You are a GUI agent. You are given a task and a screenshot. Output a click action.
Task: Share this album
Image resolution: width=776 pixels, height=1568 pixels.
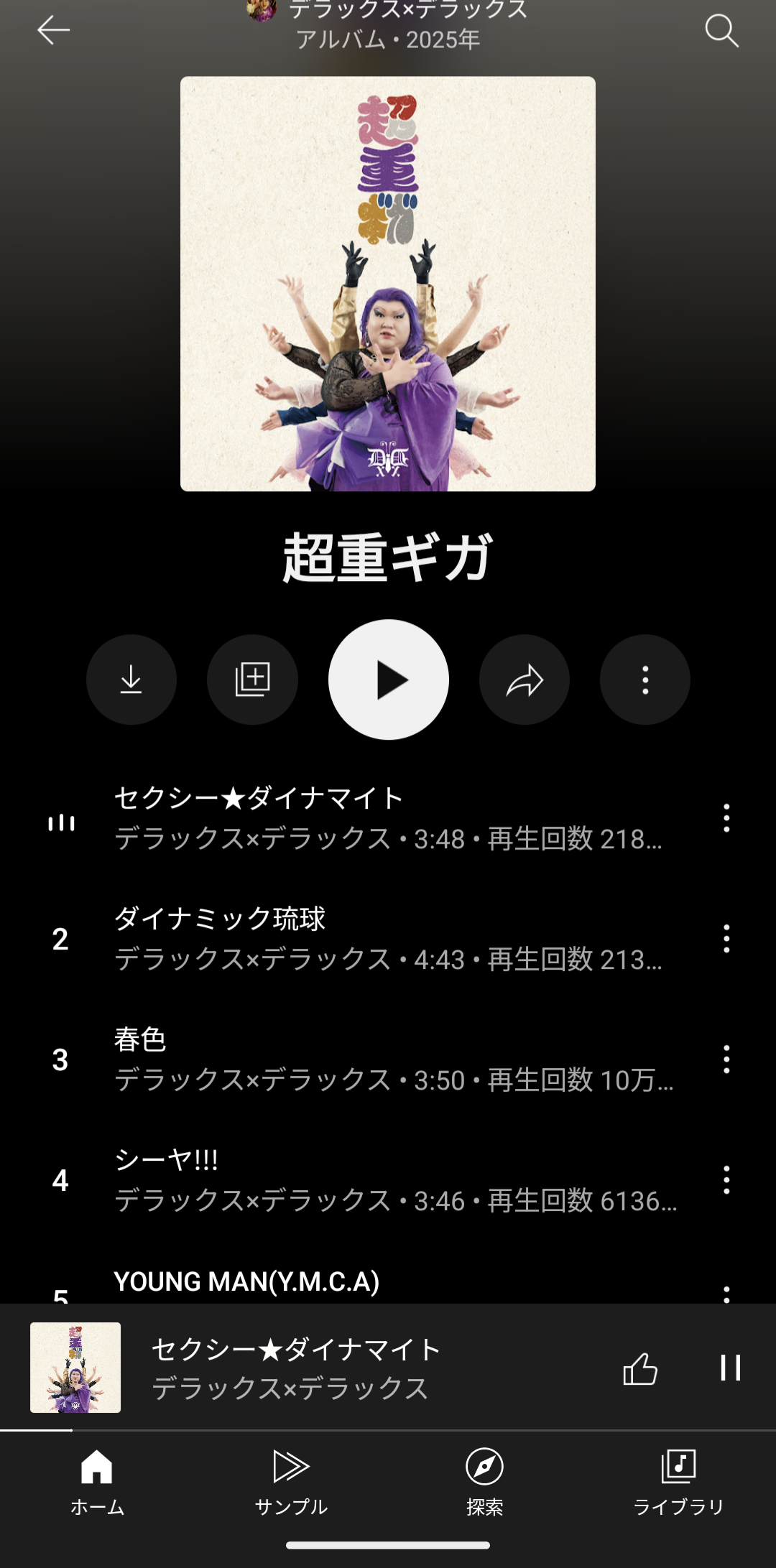pyautogui.click(x=525, y=679)
